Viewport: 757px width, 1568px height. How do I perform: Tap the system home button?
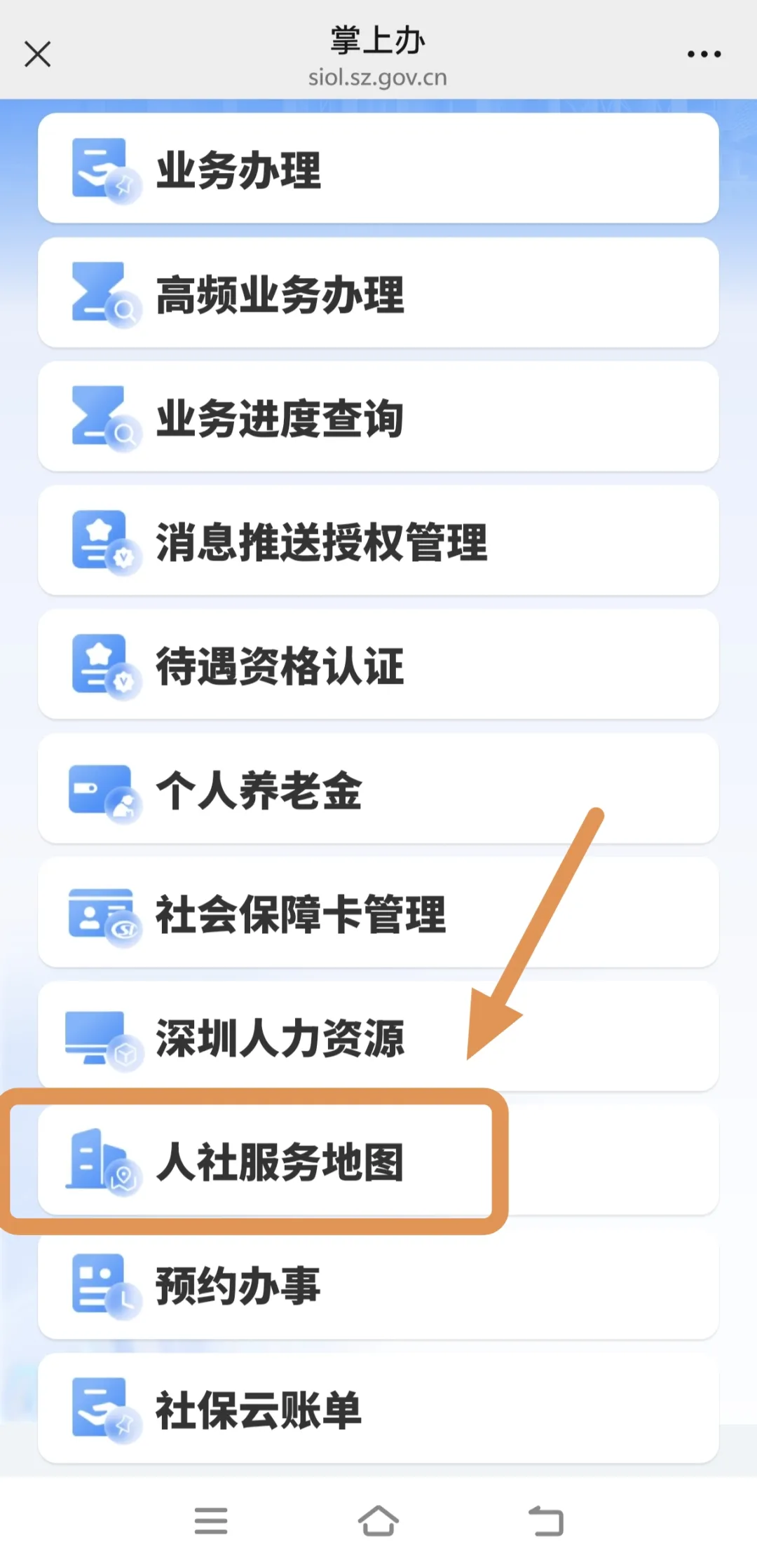(x=378, y=1520)
